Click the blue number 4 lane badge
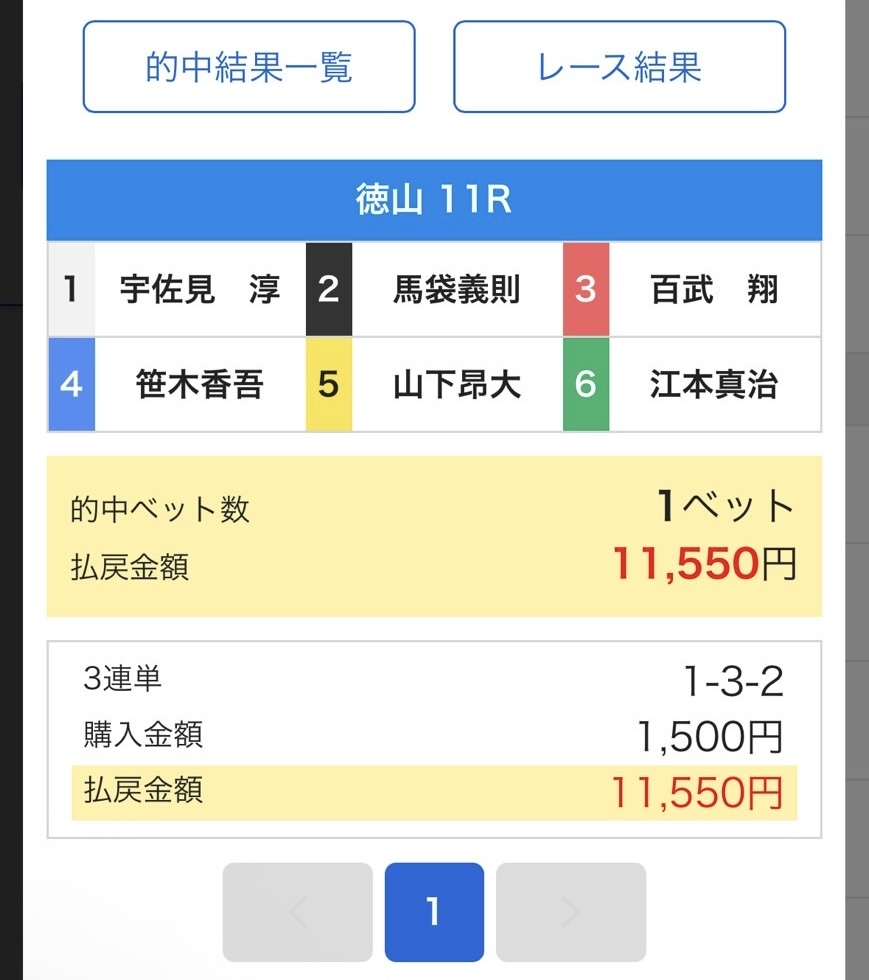This screenshot has width=869, height=980. [71, 385]
